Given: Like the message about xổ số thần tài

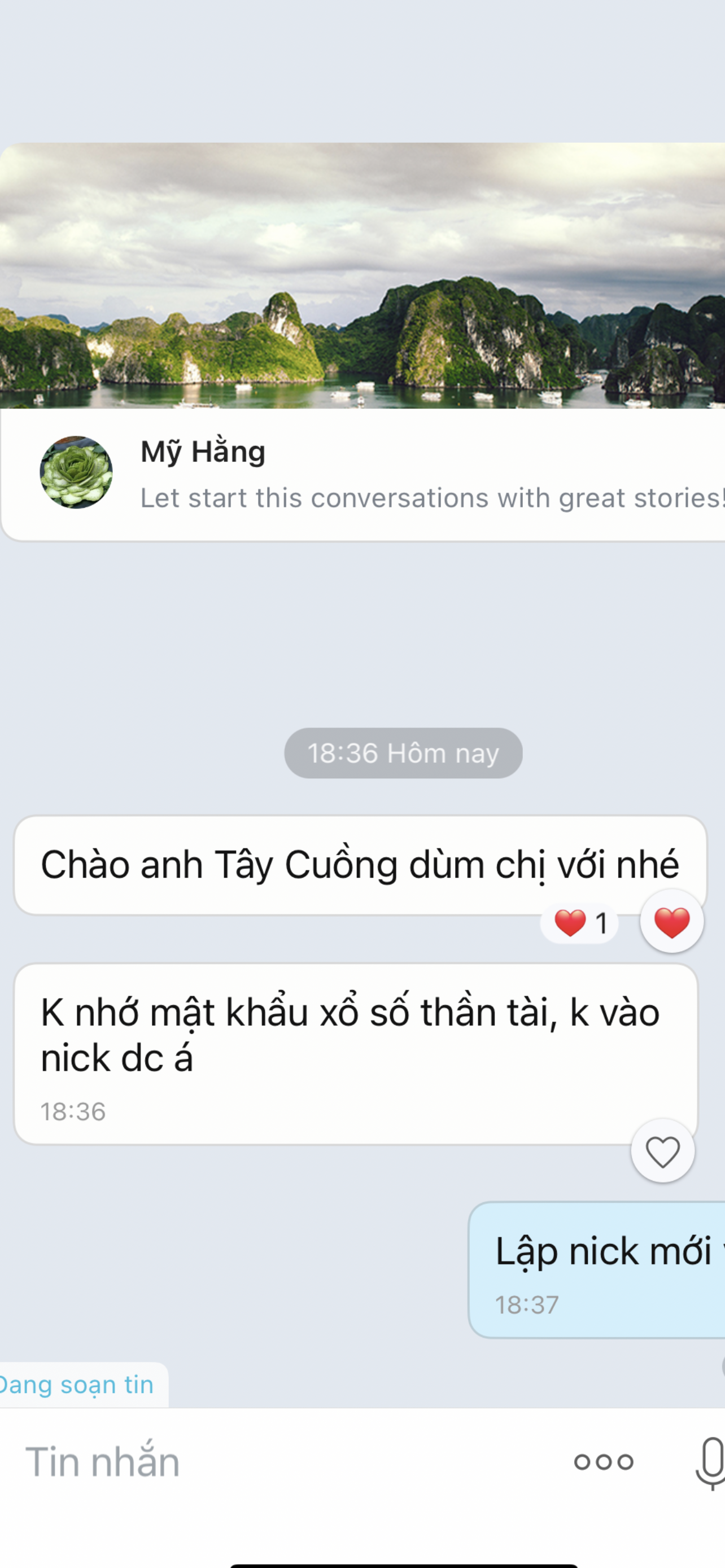Looking at the screenshot, I should click(x=662, y=1151).
